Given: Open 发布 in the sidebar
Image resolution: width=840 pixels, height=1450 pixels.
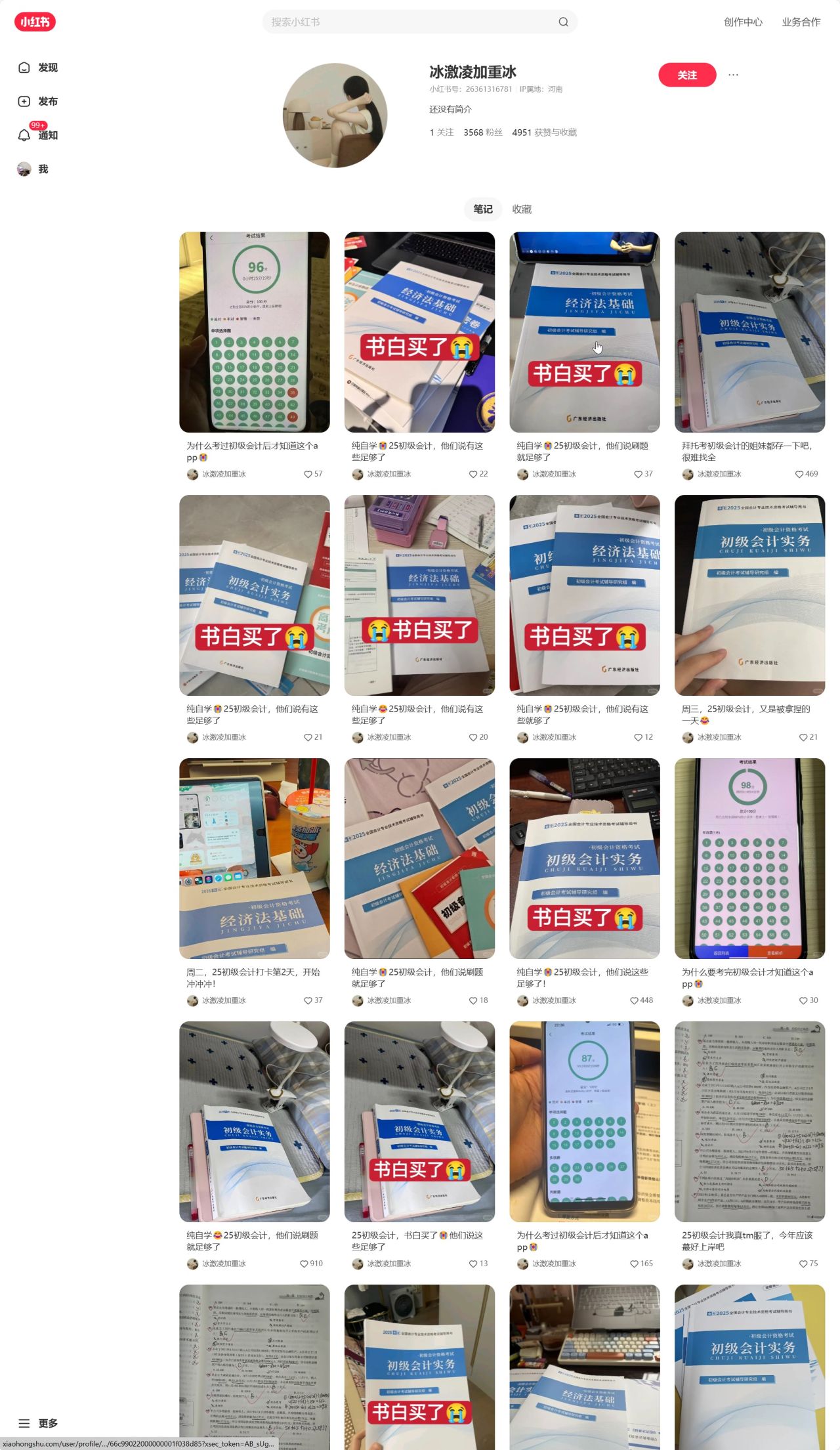Looking at the screenshot, I should [x=38, y=101].
